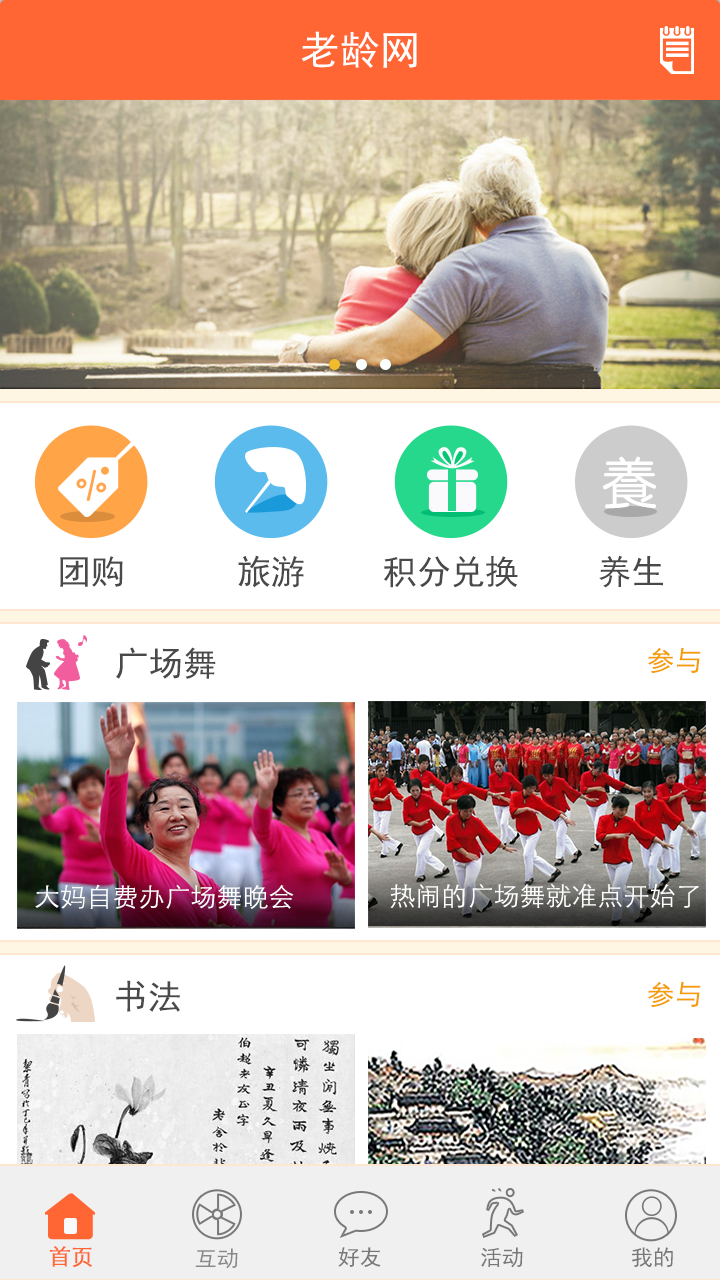Open the article 热闹的广场舞就准点开始了
The image size is (720, 1280).
click(x=537, y=814)
